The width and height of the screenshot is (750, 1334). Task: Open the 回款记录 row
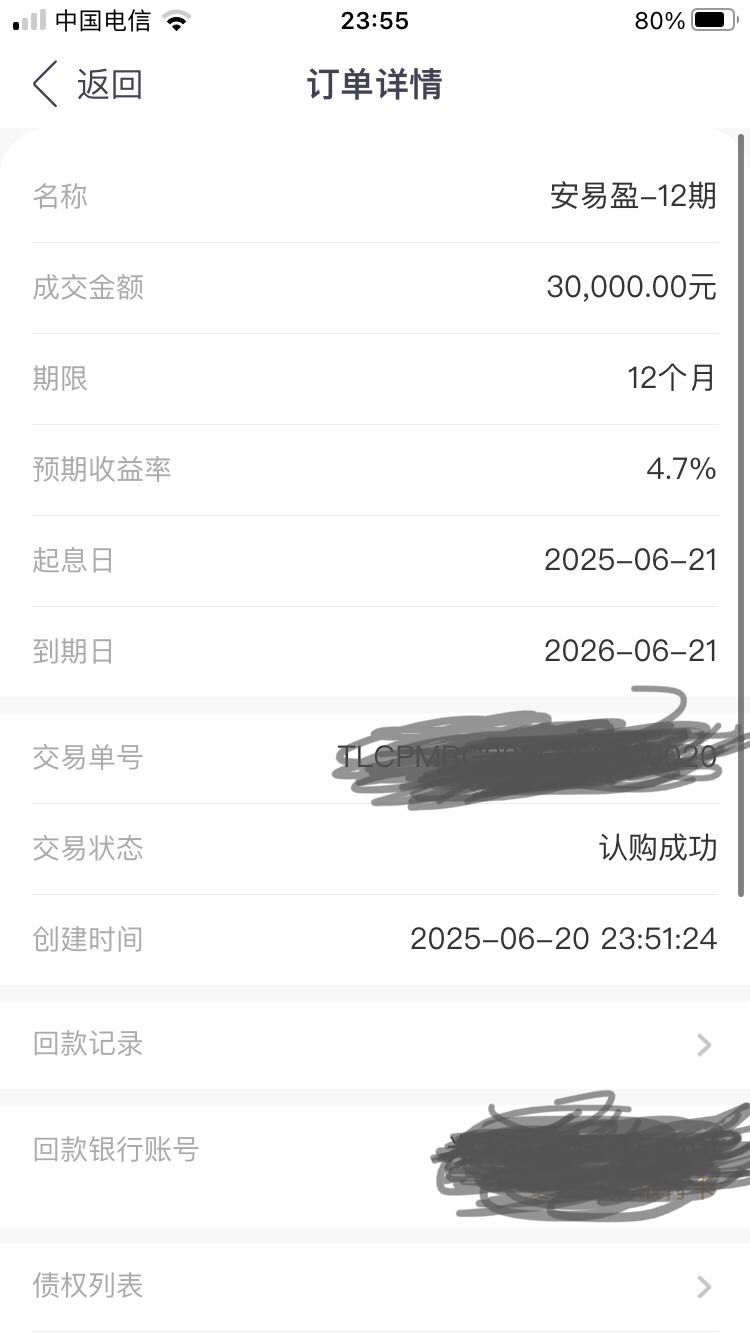[375, 1044]
